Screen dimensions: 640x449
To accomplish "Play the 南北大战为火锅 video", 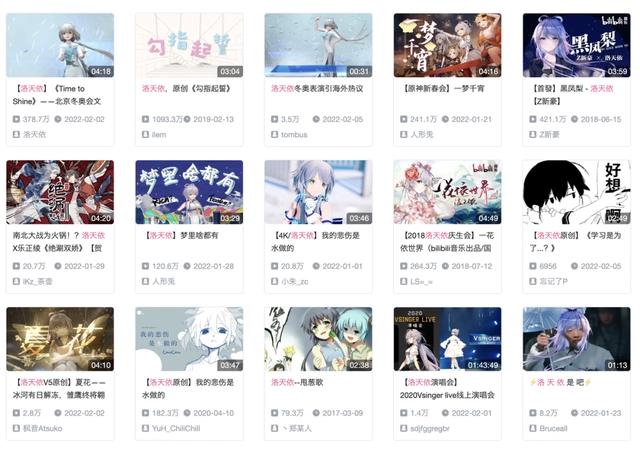I will pyautogui.click(x=58, y=192).
